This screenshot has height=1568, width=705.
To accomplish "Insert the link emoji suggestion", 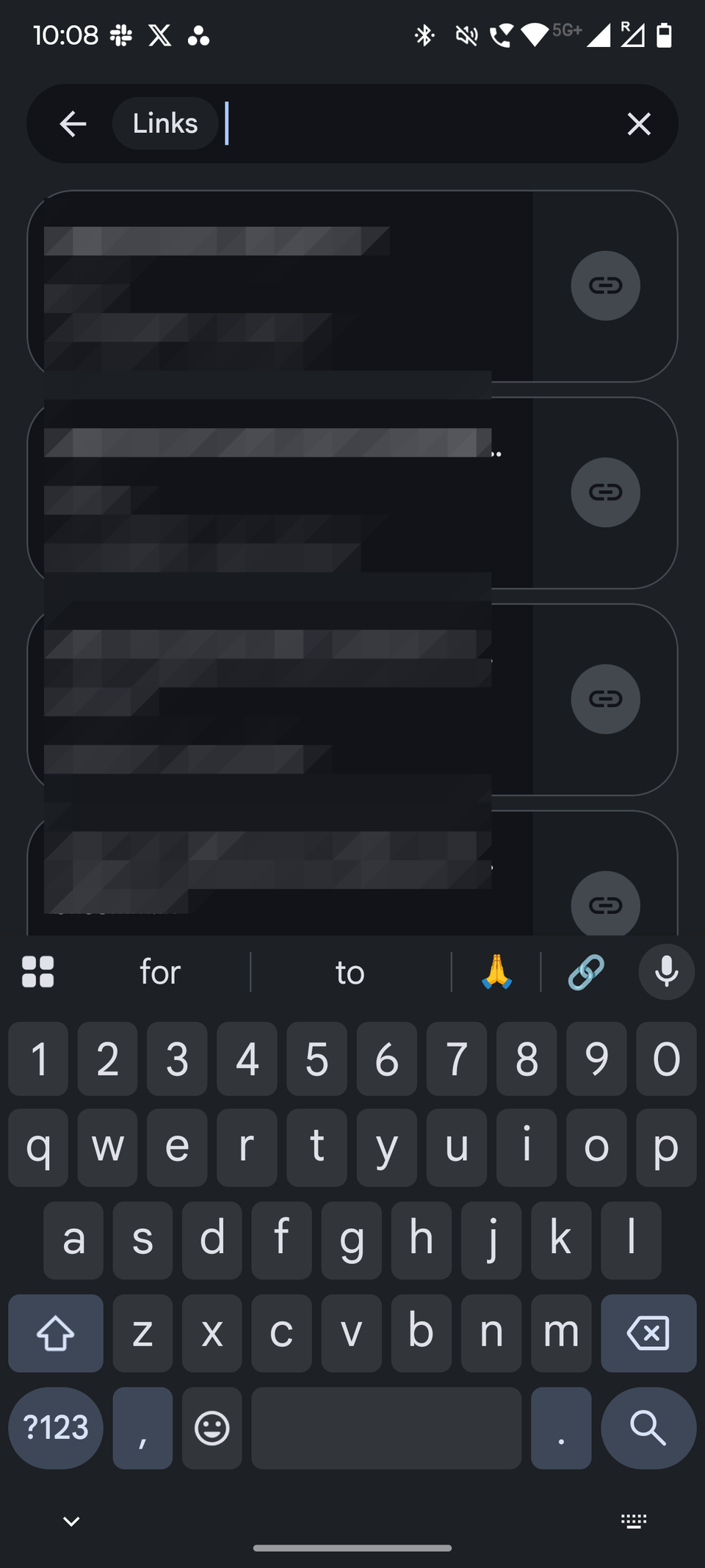I will tap(586, 972).
